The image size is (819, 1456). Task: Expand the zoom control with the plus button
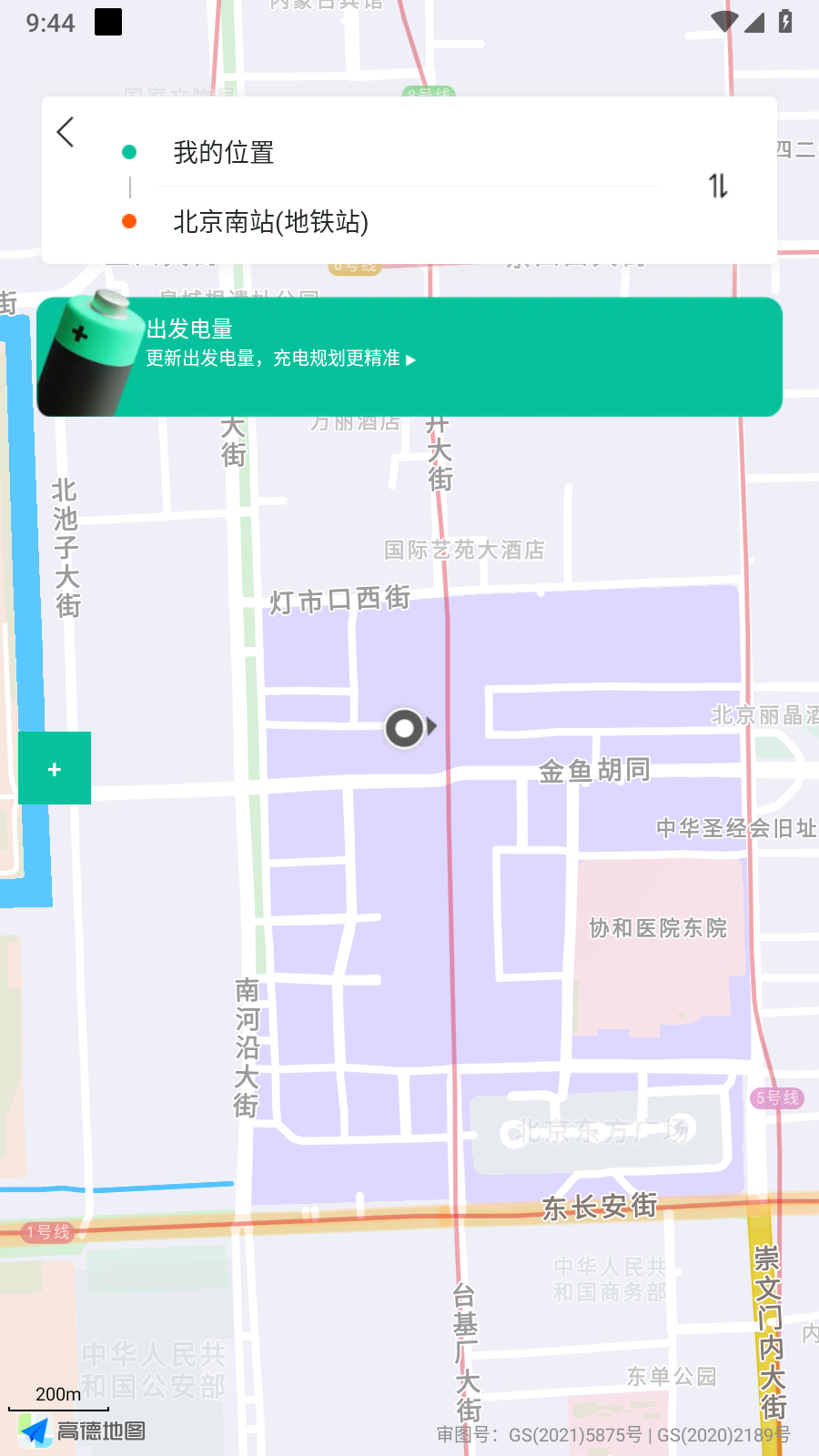pyautogui.click(x=54, y=768)
